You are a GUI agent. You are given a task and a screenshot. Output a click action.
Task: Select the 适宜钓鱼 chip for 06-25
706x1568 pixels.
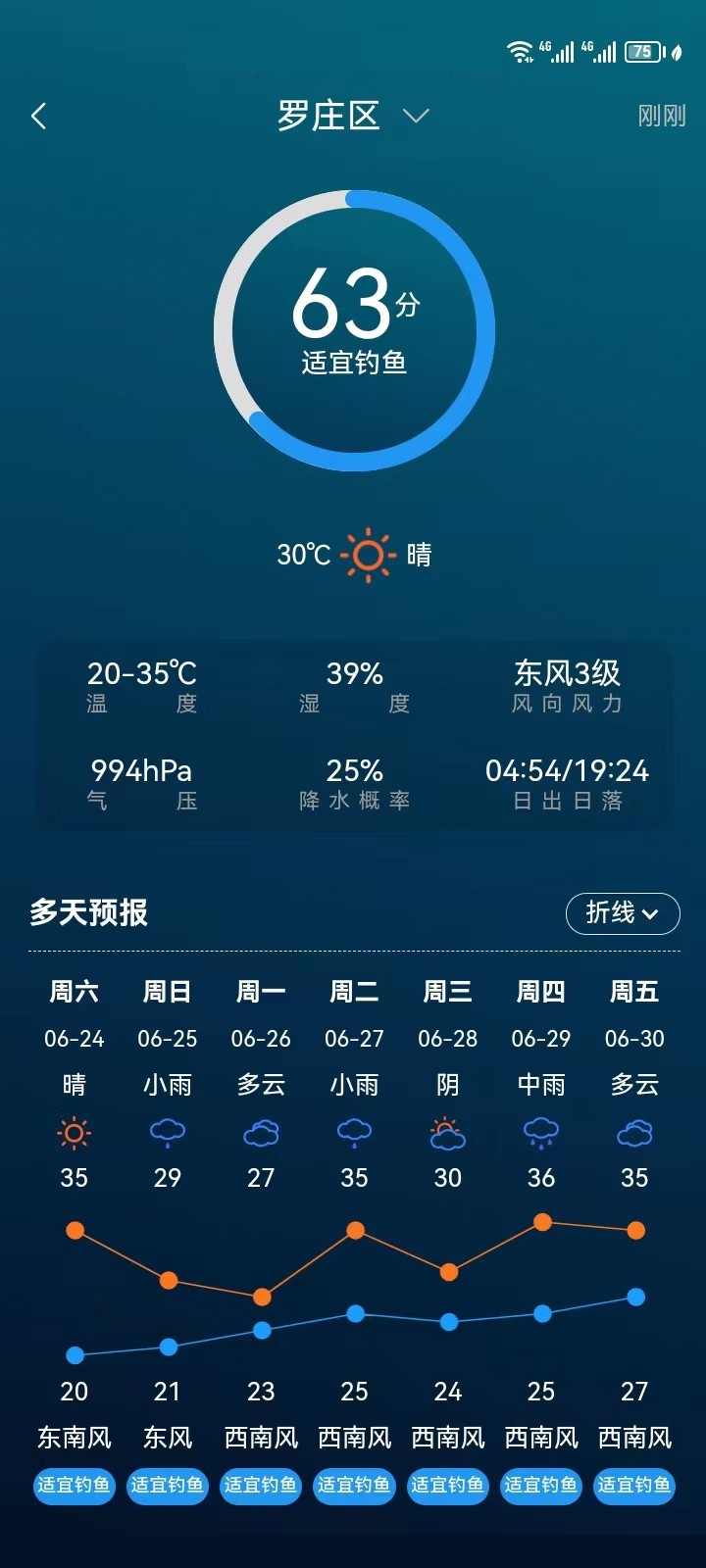168,1486
